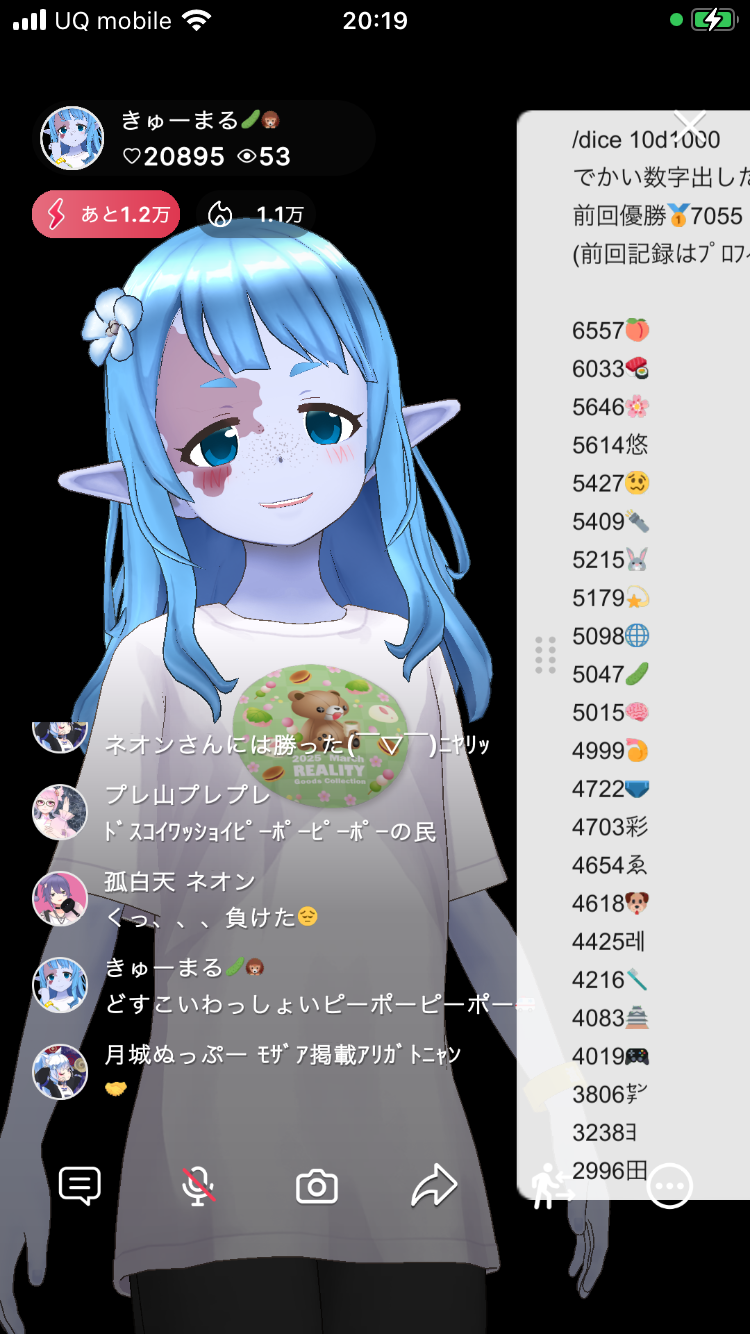Open プレ山プレプレ commenter avatar
This screenshot has height=1334, width=750.
(x=60, y=812)
